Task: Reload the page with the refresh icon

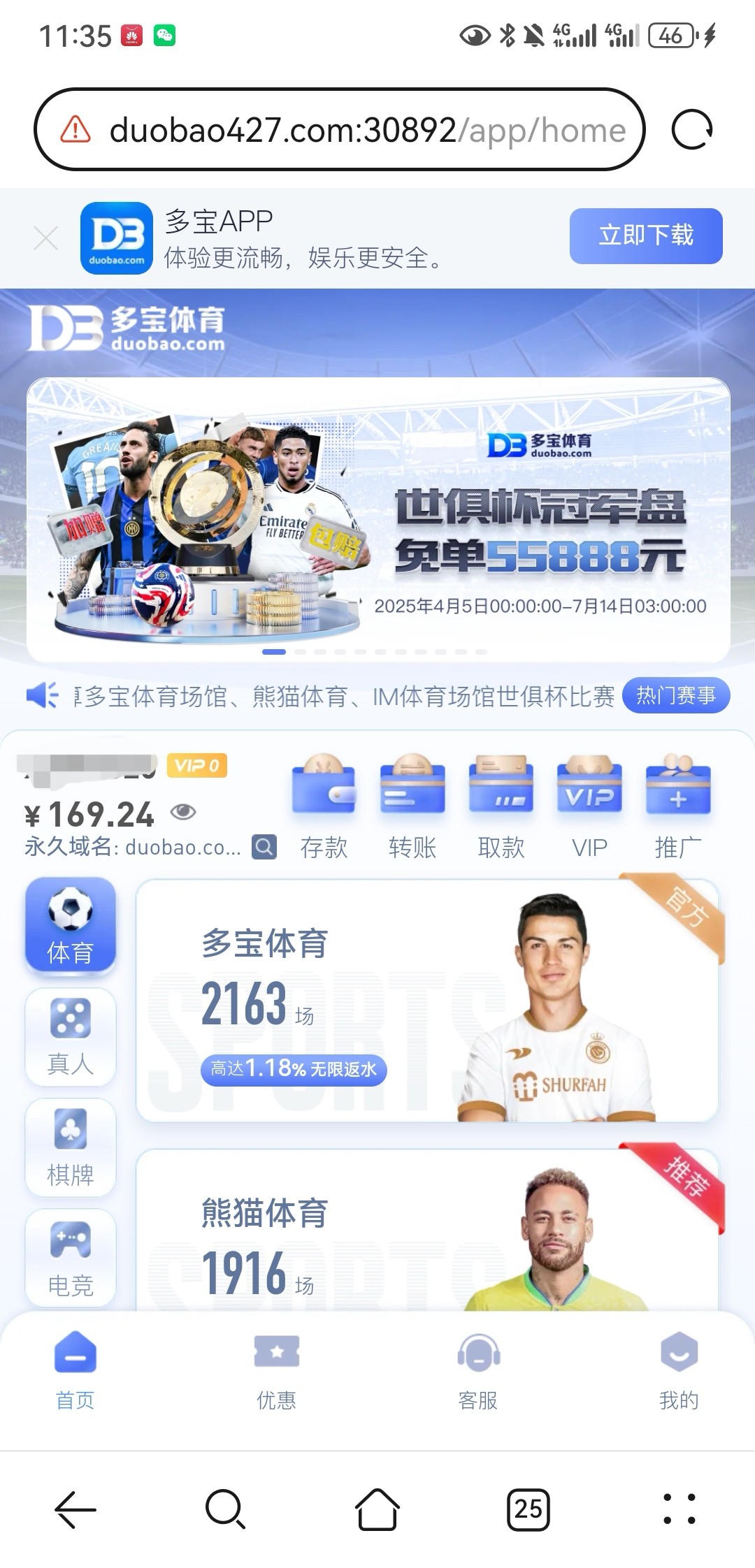Action: [691, 130]
